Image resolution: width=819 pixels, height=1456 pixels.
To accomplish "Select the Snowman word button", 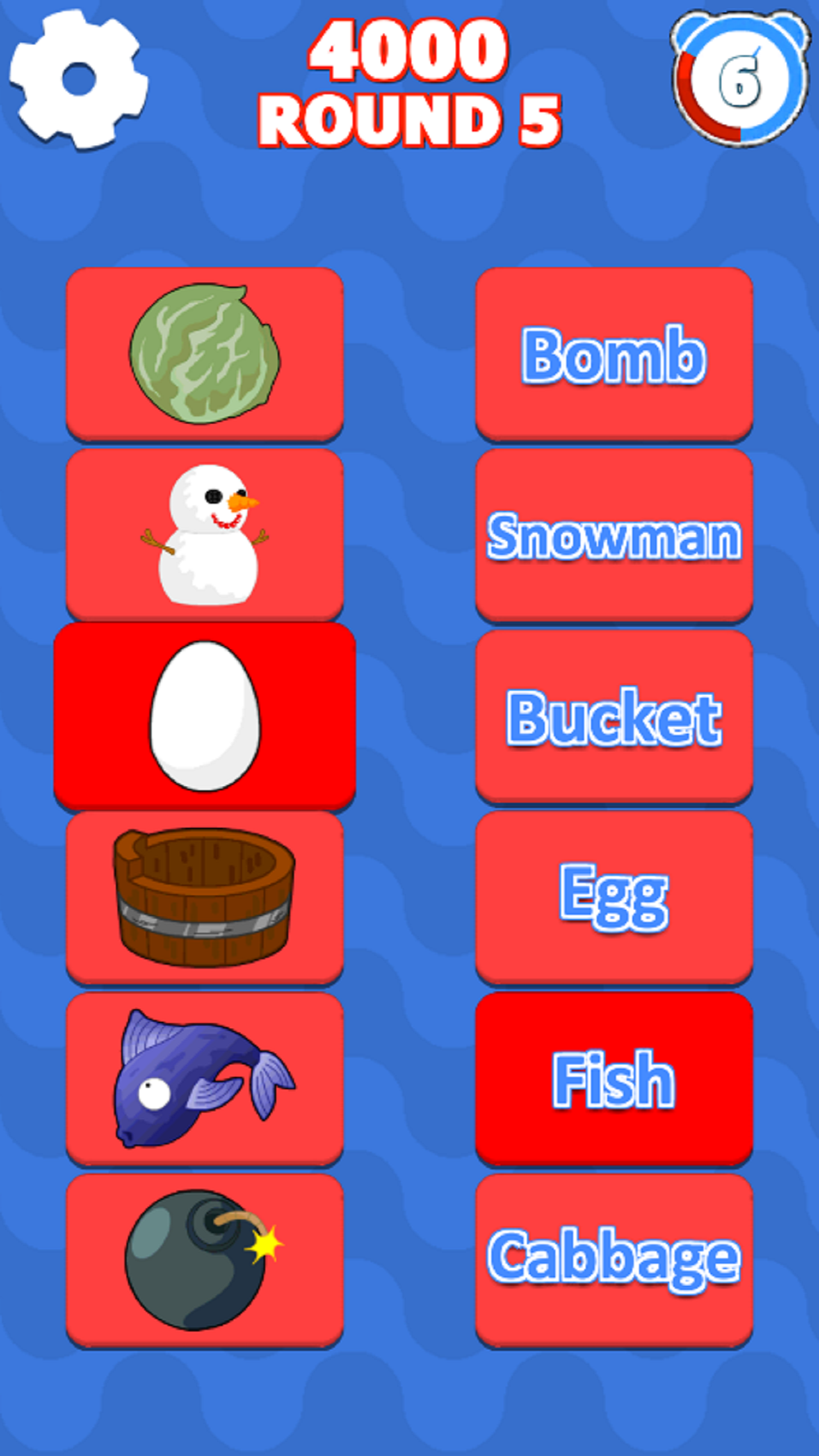I will [614, 535].
